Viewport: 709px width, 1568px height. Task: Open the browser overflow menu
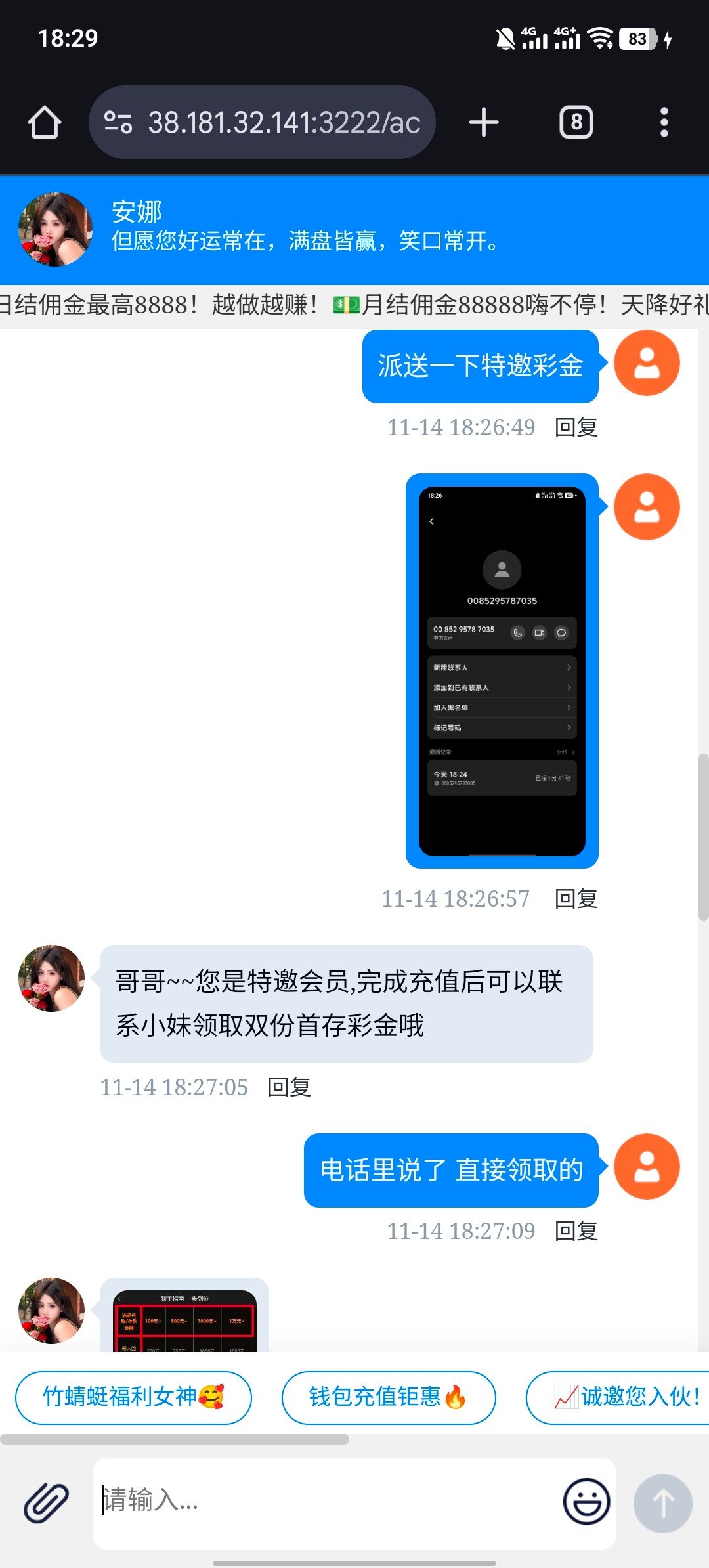664,123
